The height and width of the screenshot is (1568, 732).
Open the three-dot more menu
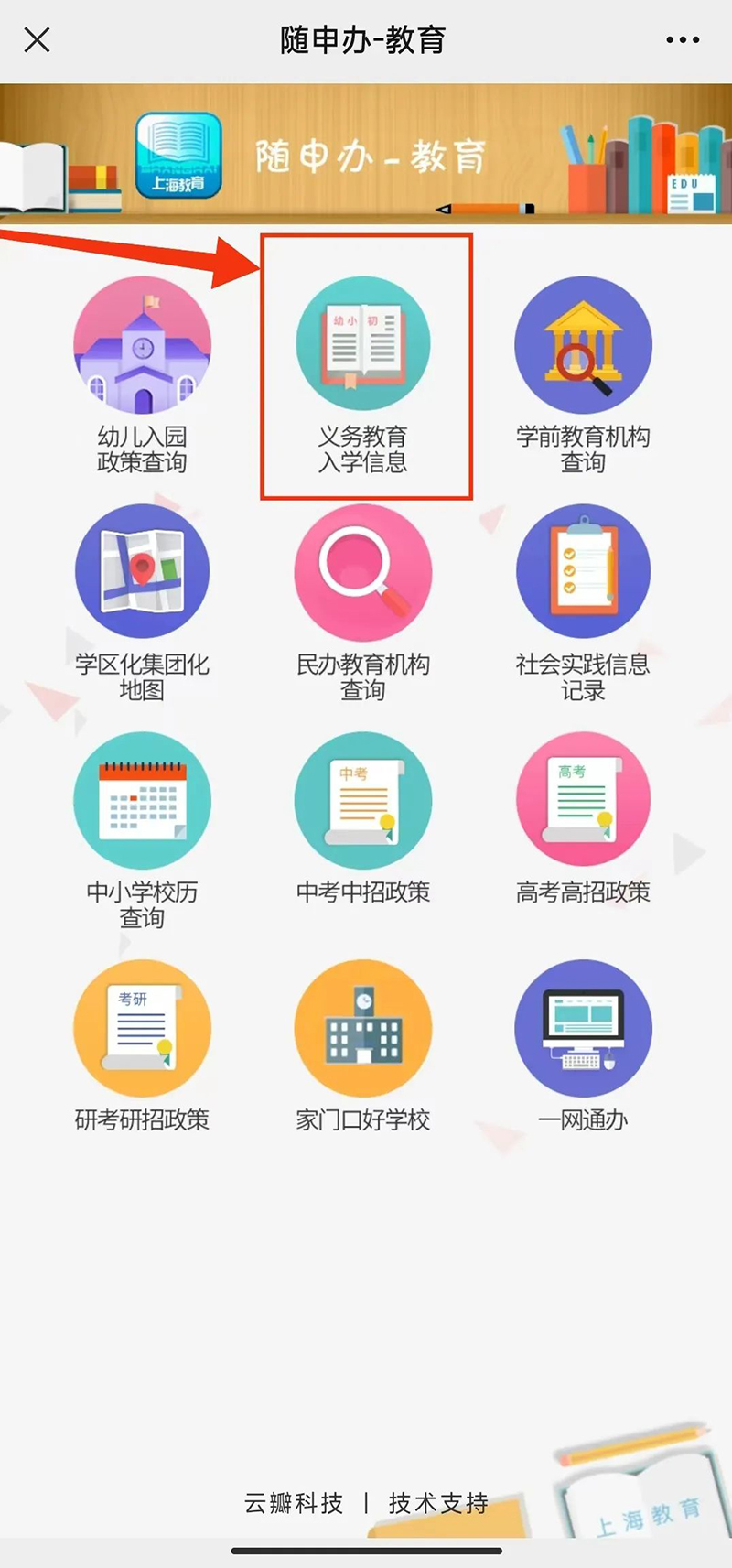click(683, 40)
